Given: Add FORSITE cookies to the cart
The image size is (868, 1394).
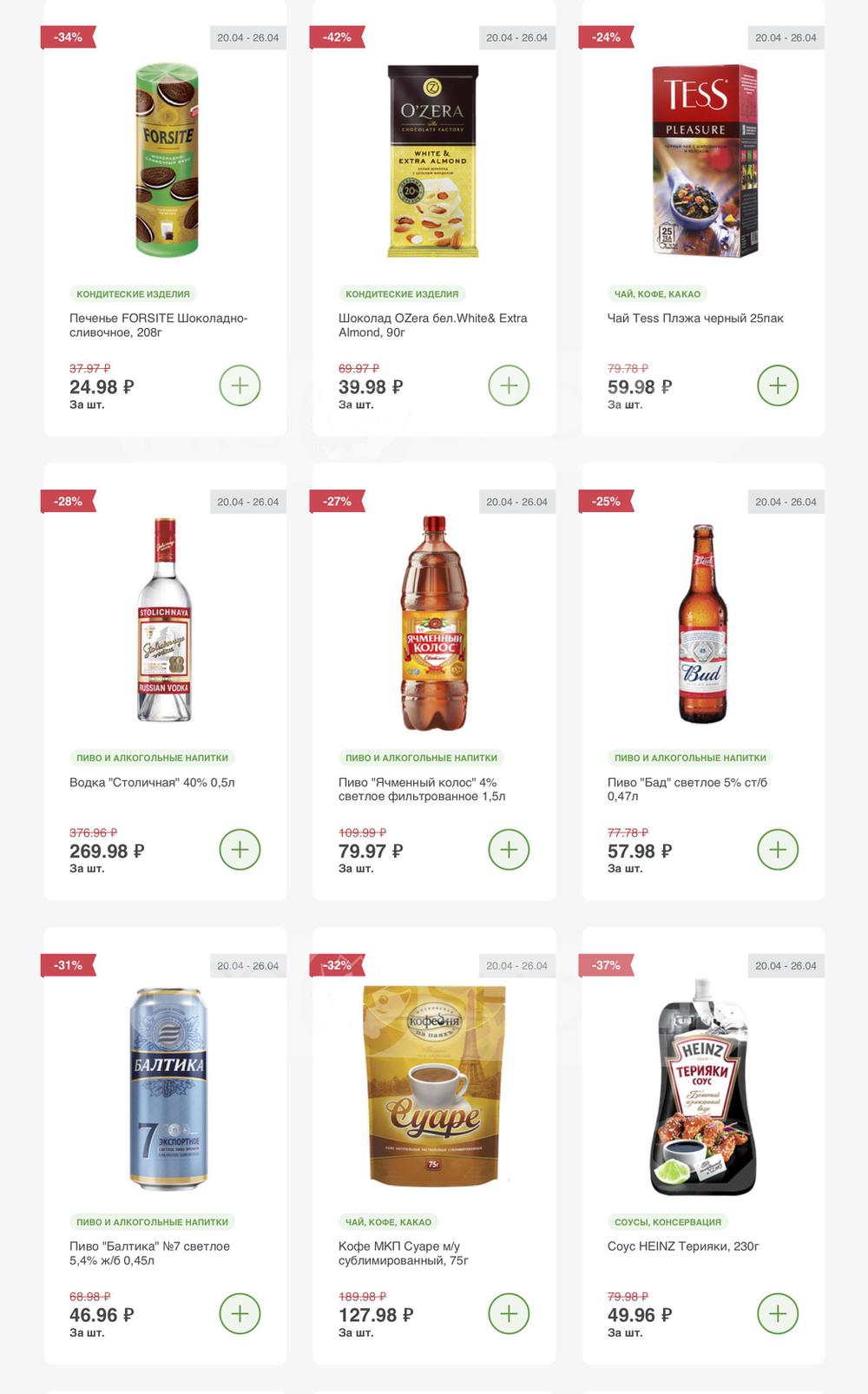Looking at the screenshot, I should 240,385.
